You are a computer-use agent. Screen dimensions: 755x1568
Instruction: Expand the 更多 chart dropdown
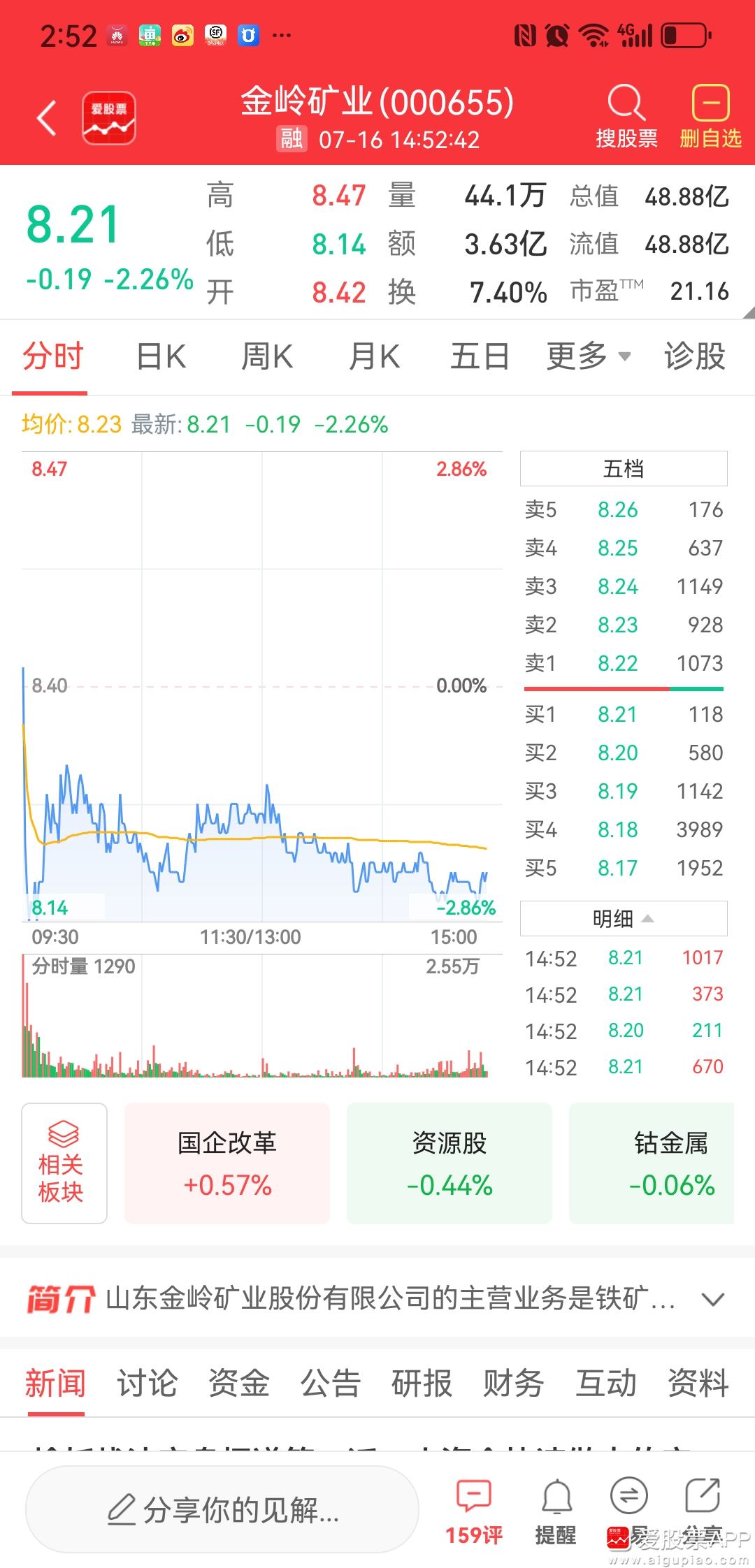(x=589, y=357)
